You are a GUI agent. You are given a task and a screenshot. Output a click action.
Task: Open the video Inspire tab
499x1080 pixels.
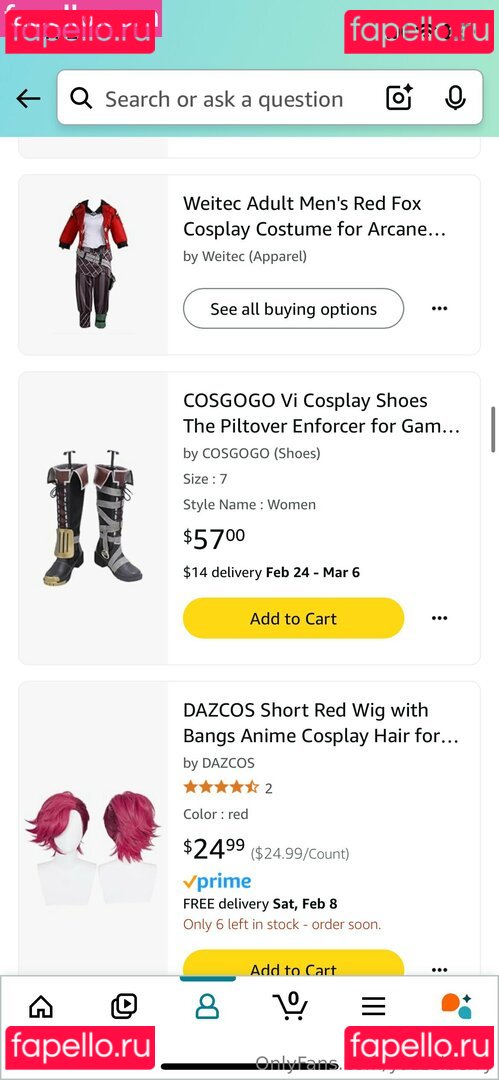pyautogui.click(x=124, y=1006)
